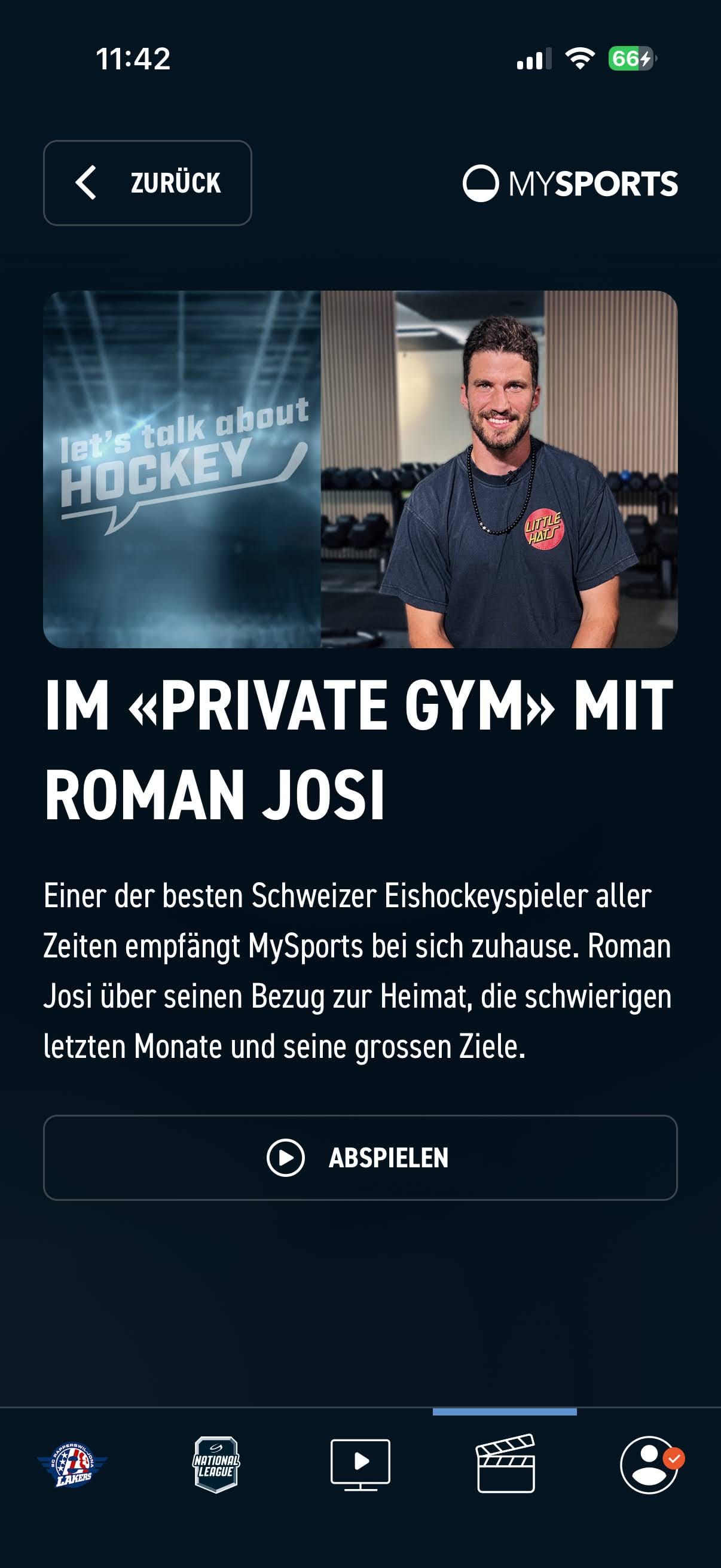
Task: Select the National League icon in bottom navigation
Action: tap(218, 1465)
